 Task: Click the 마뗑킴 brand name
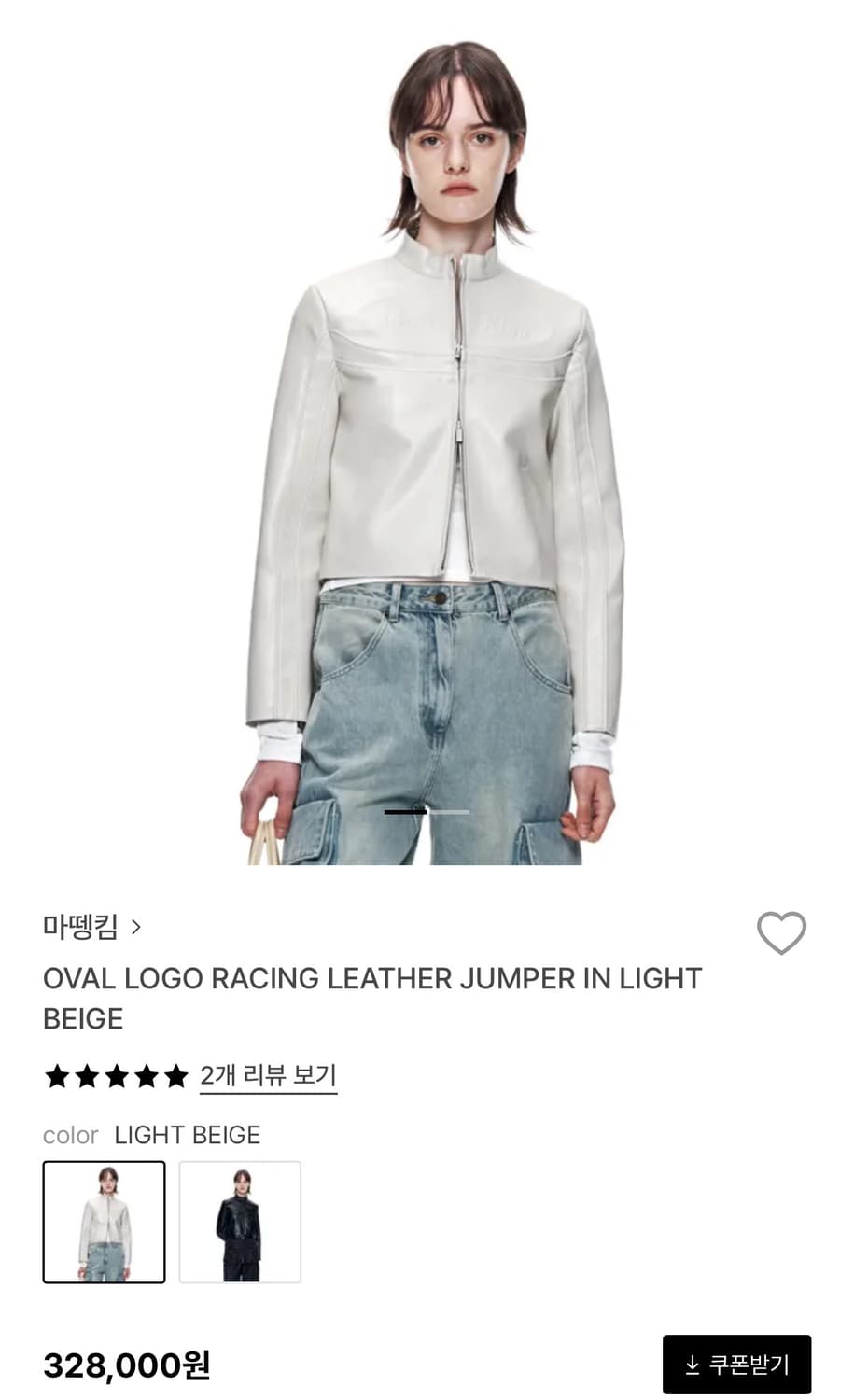click(78, 927)
